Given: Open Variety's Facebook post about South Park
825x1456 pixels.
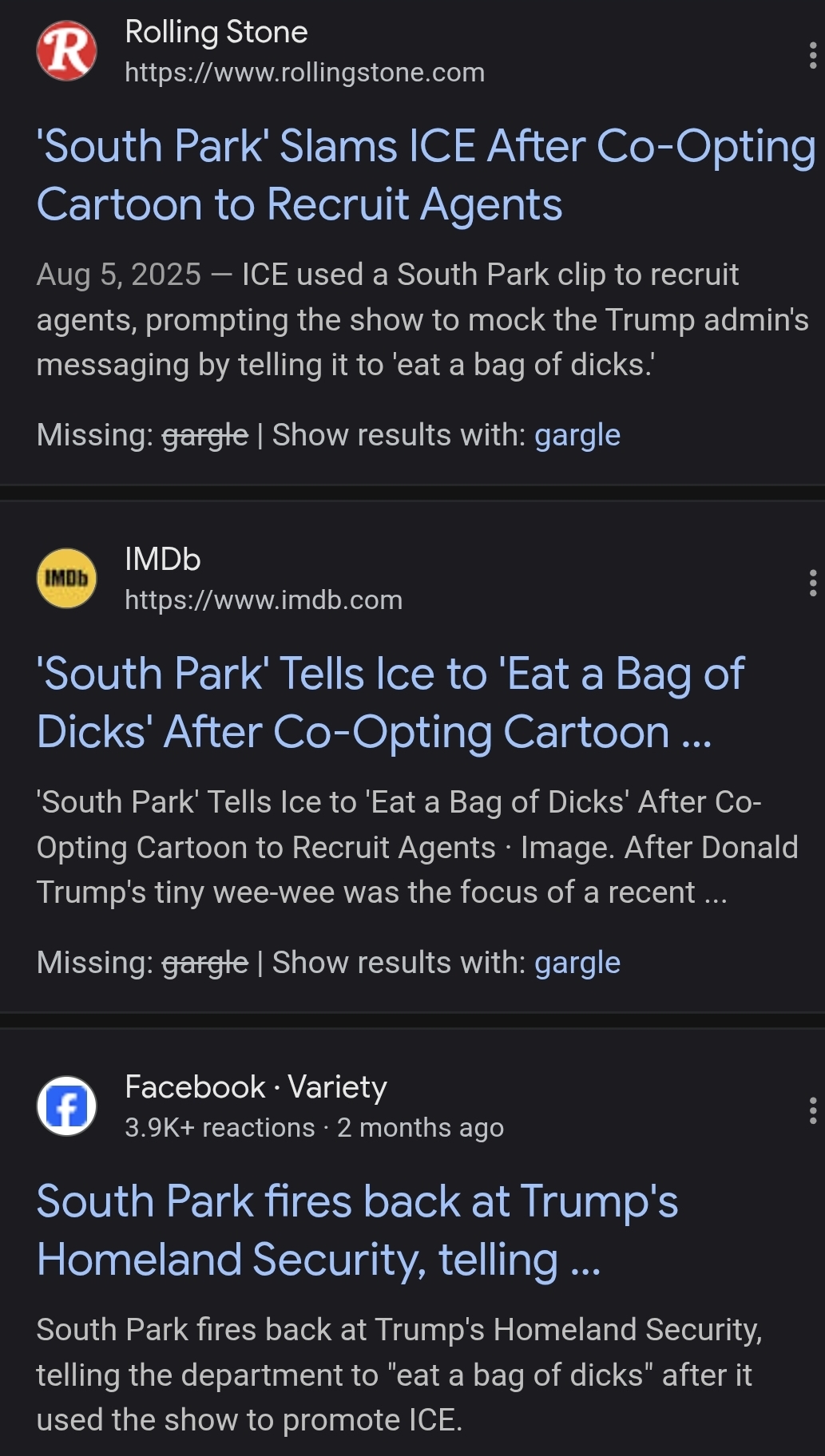Looking at the screenshot, I should [357, 1230].
